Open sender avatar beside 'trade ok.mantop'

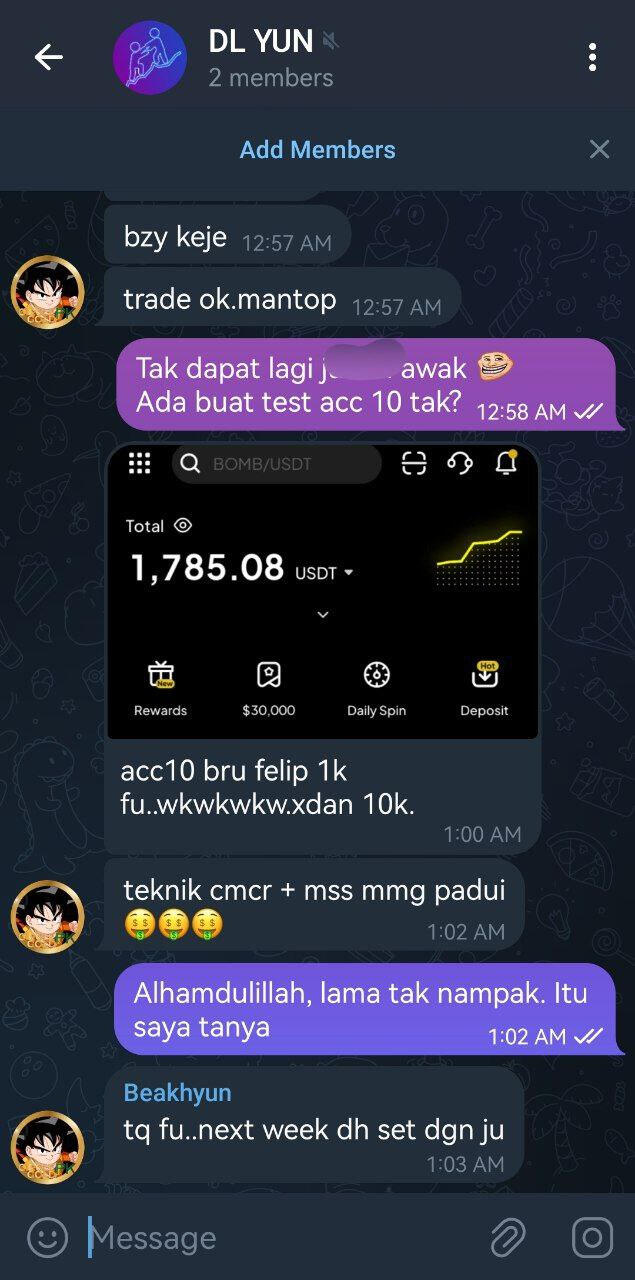click(47, 293)
